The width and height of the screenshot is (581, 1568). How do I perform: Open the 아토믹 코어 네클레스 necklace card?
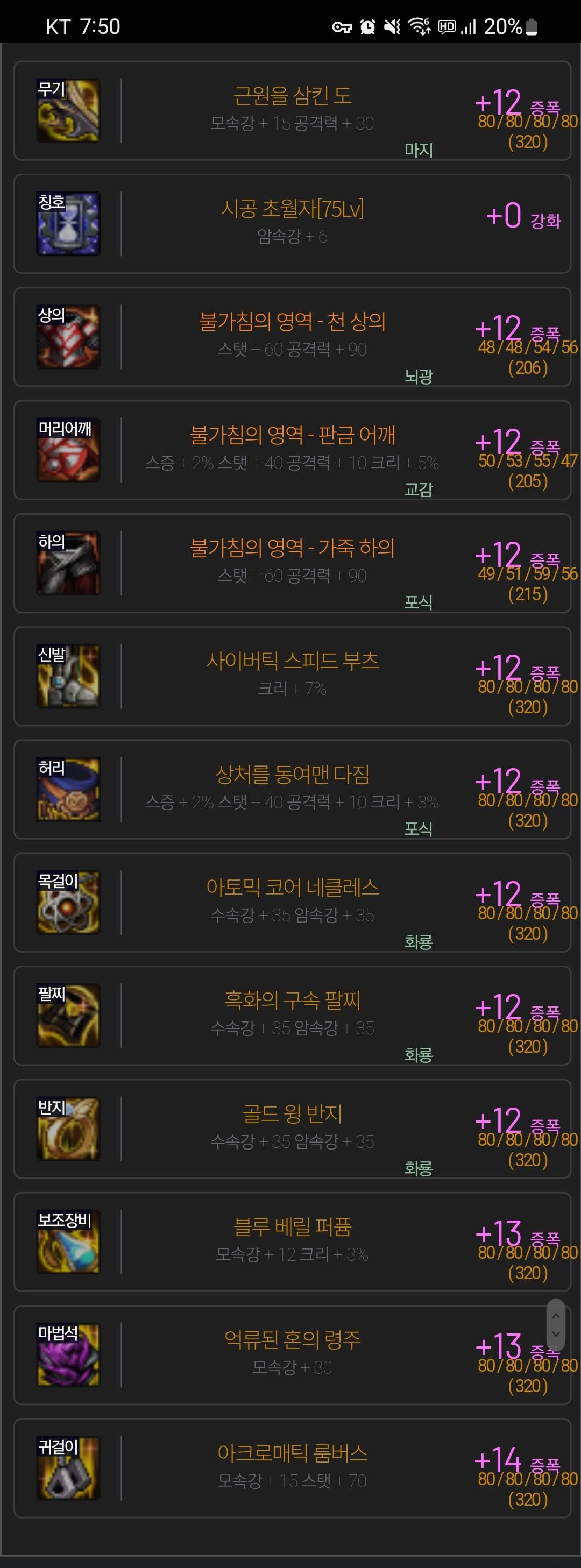pyautogui.click(x=292, y=902)
